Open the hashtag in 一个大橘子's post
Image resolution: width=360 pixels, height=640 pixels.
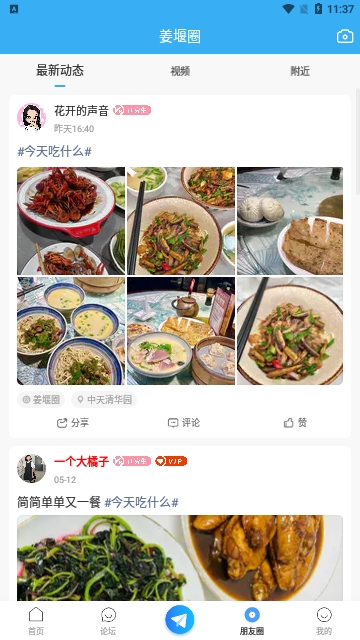coord(142,502)
